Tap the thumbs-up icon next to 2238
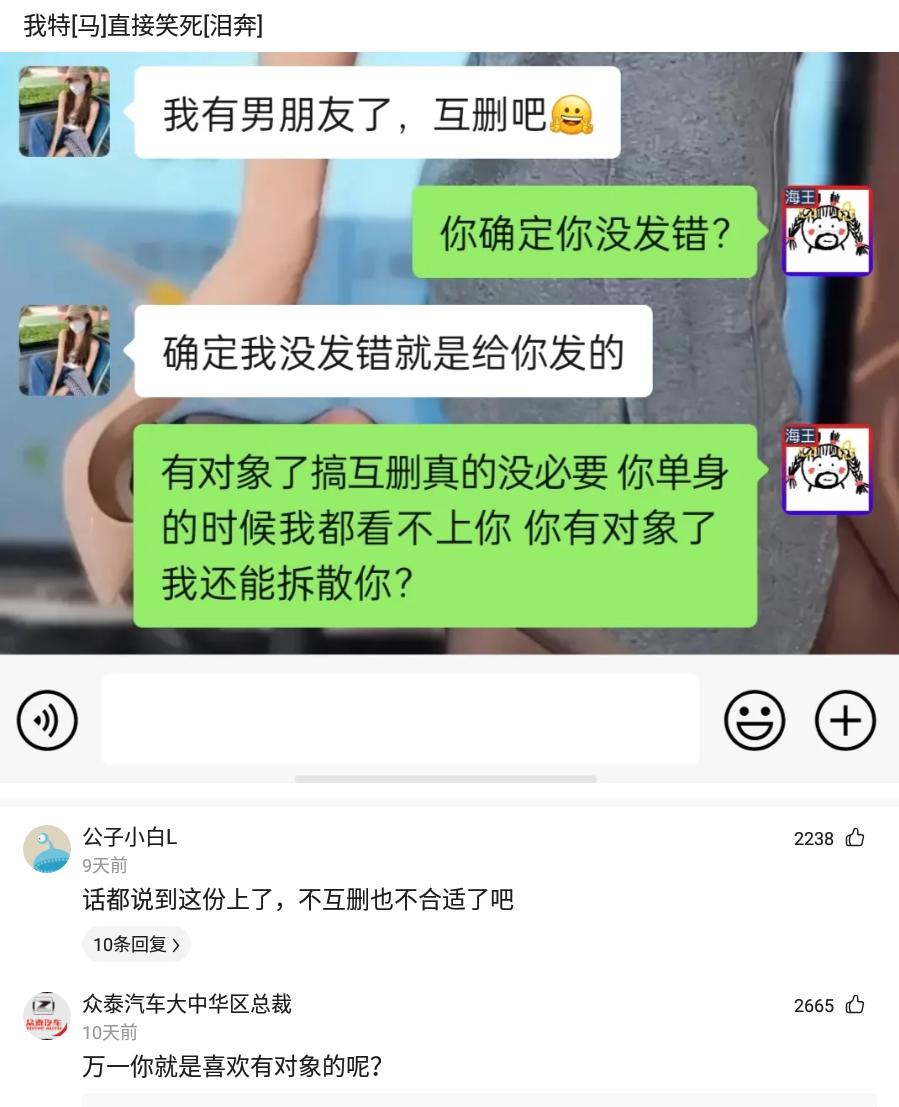The image size is (899, 1107). point(856,840)
